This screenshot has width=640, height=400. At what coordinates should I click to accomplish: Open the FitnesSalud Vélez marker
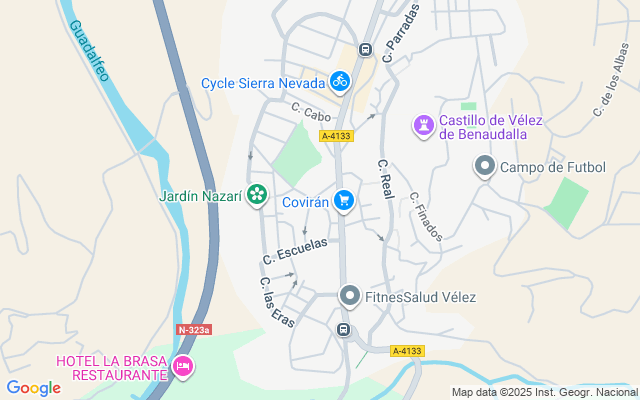tap(349, 296)
